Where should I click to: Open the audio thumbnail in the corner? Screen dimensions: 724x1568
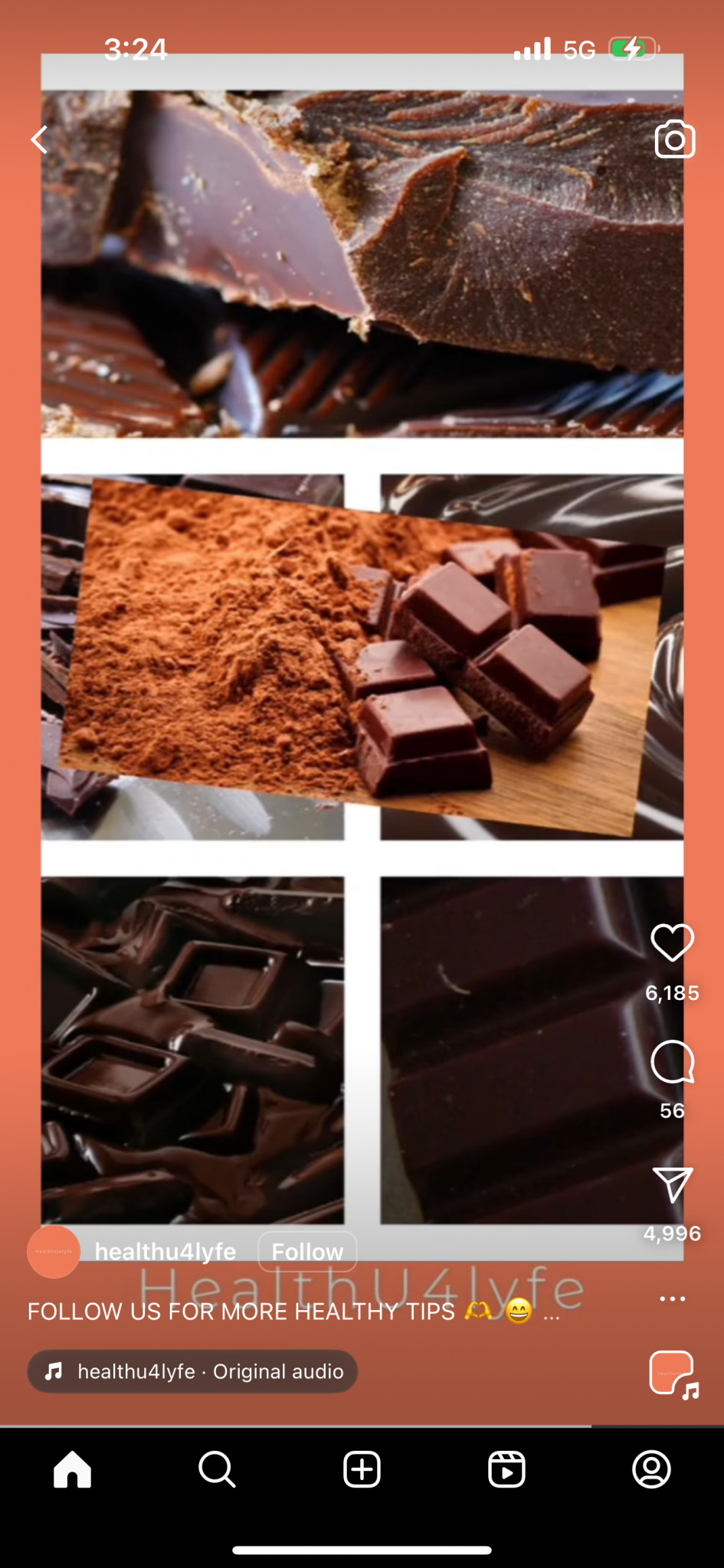point(672,1374)
